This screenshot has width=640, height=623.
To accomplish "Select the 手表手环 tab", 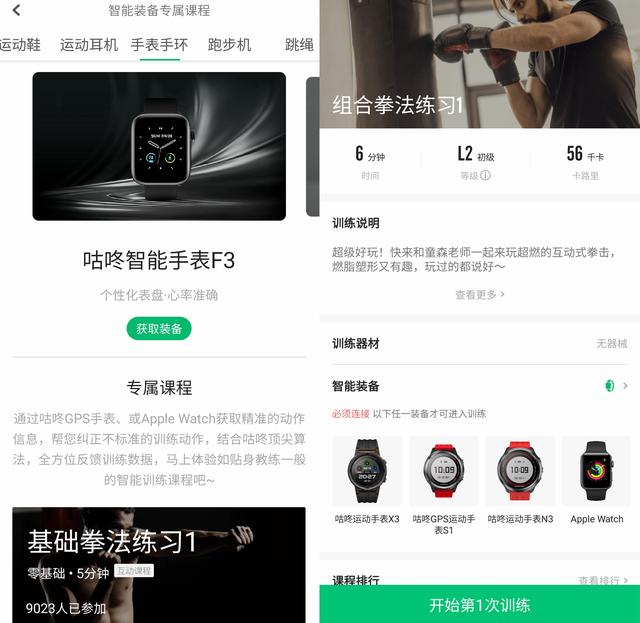I will (x=159, y=45).
